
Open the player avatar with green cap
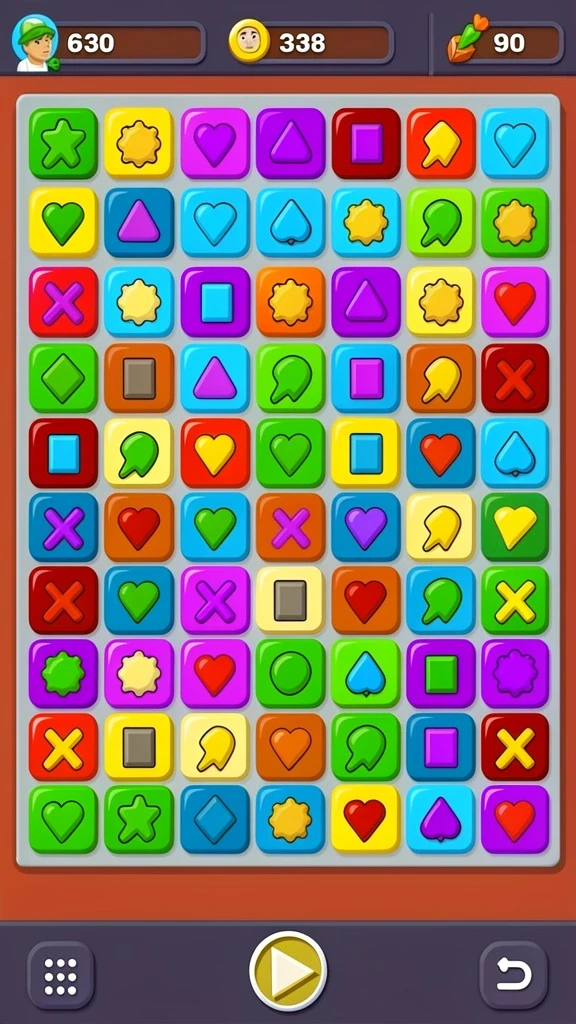pyautogui.click(x=35, y=42)
